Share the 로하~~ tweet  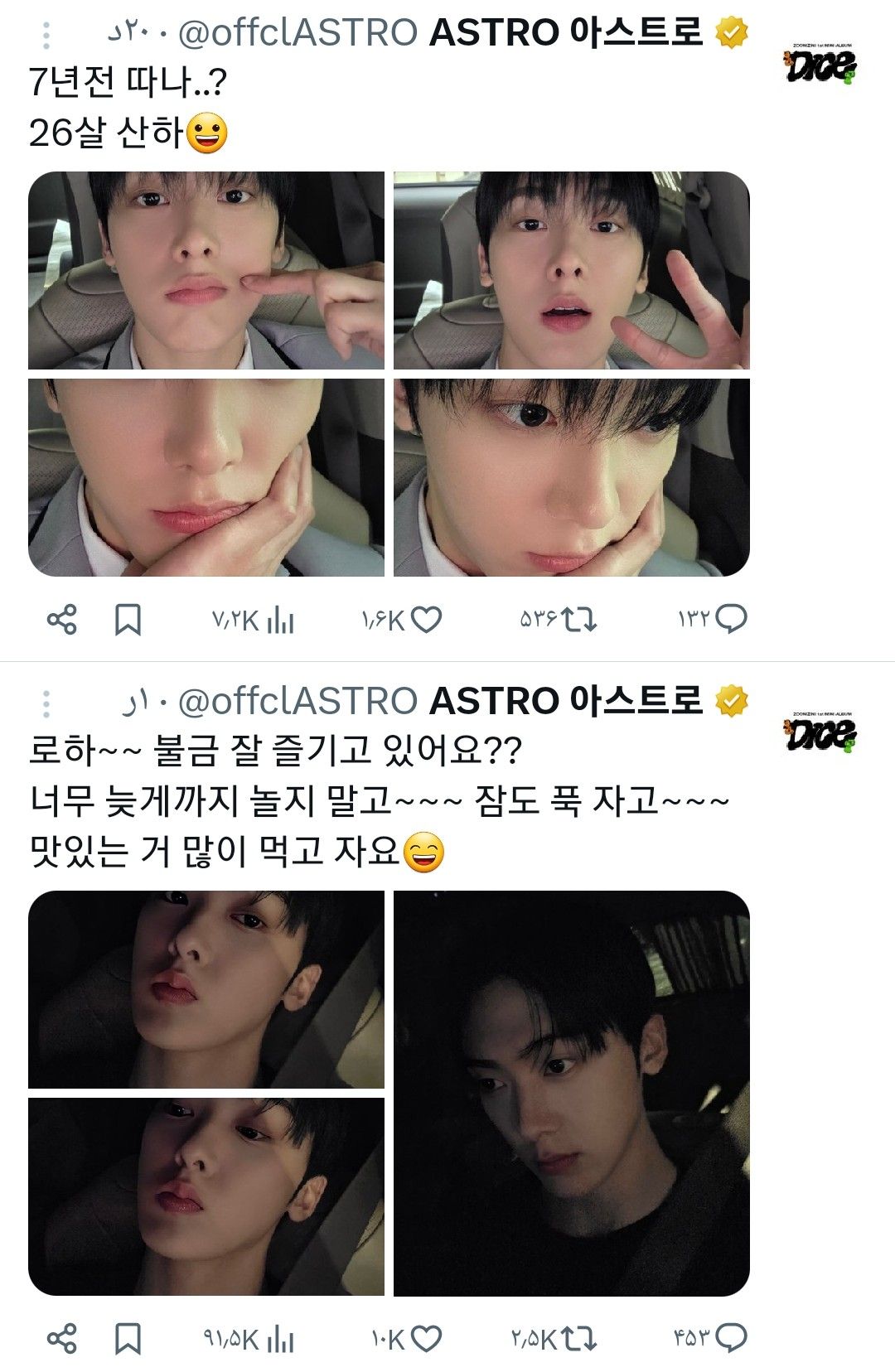[61, 1338]
